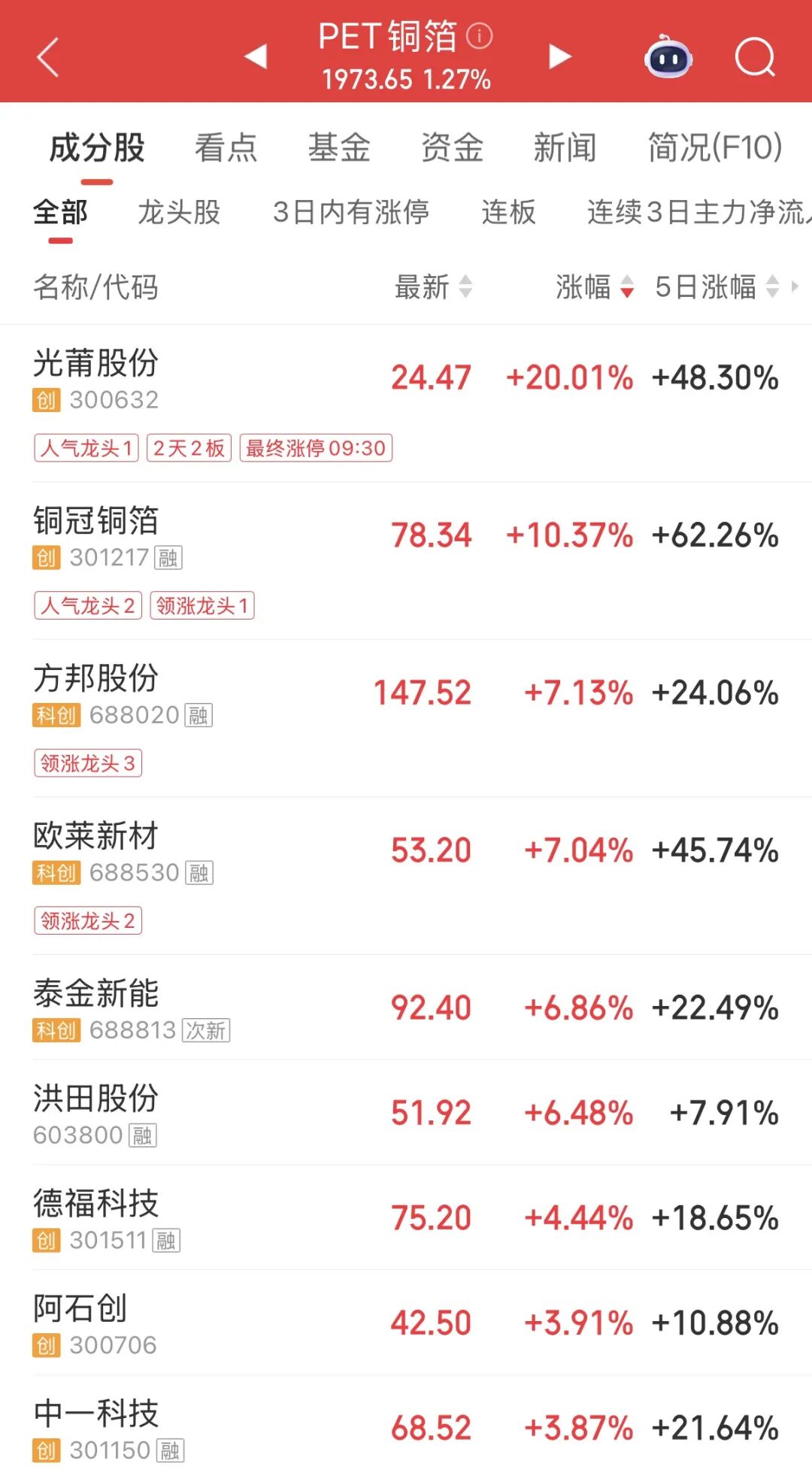Open the 简况(F10) tab
Screen dimensions: 812x1476
[x=715, y=147]
